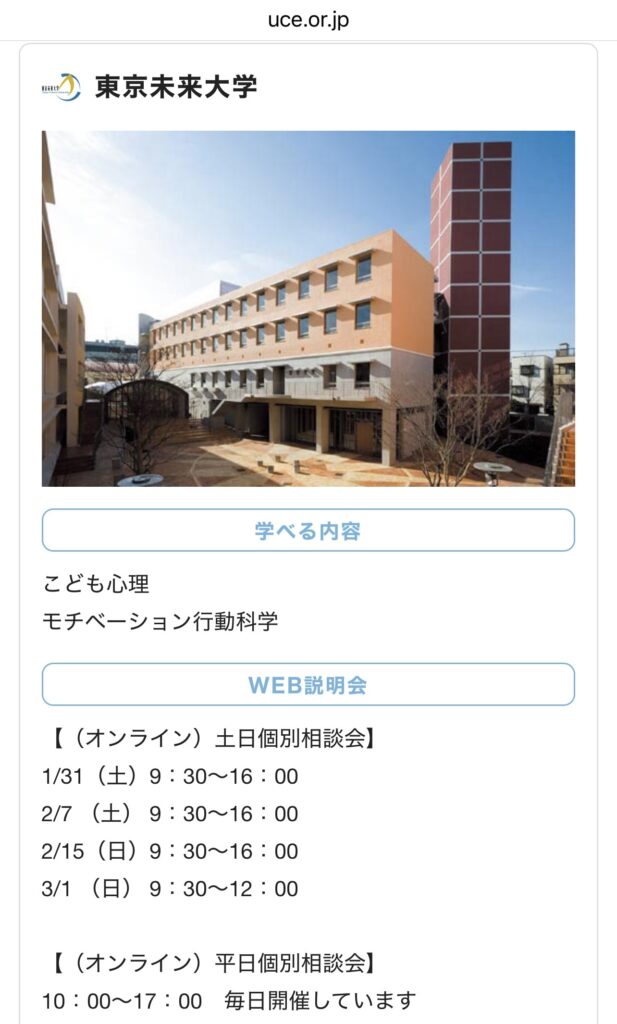The image size is (617, 1024).
Task: Tap the uce.or.jp address bar
Action: tap(308, 20)
